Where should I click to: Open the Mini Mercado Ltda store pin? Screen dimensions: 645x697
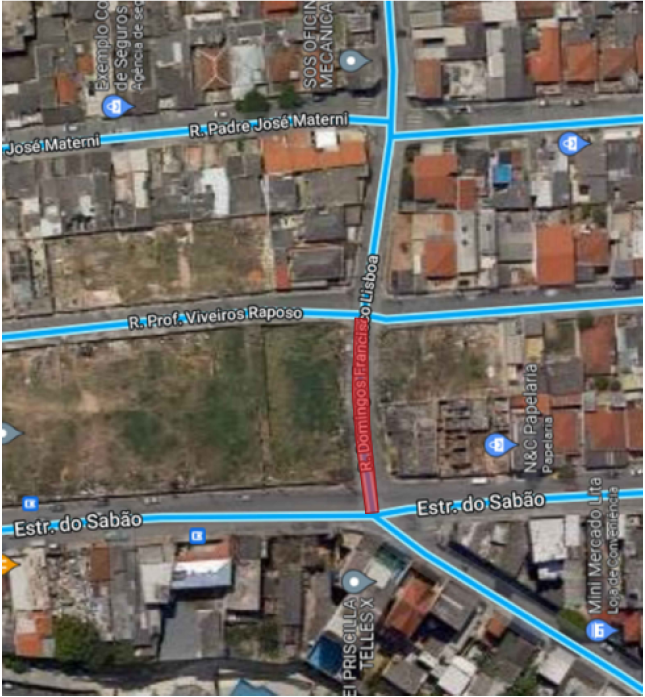599,630
